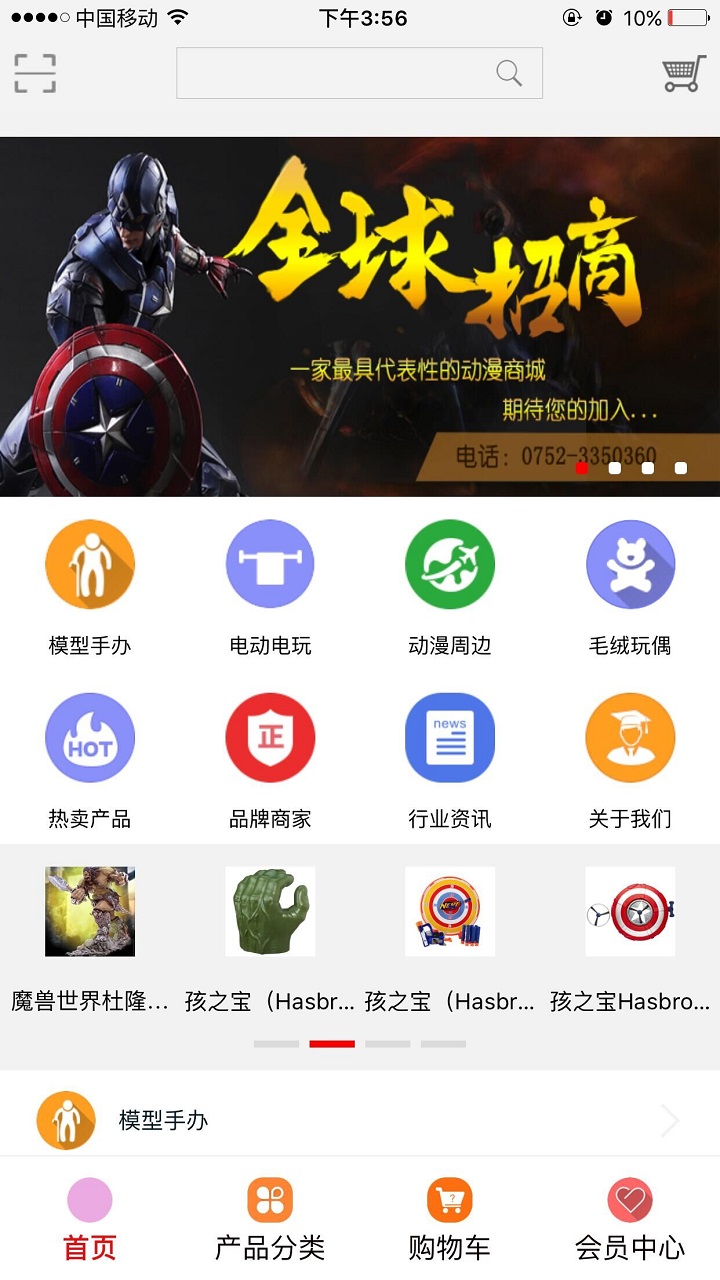Select the 首页 home tab
This screenshot has height=1280, width=720.
[90, 1220]
